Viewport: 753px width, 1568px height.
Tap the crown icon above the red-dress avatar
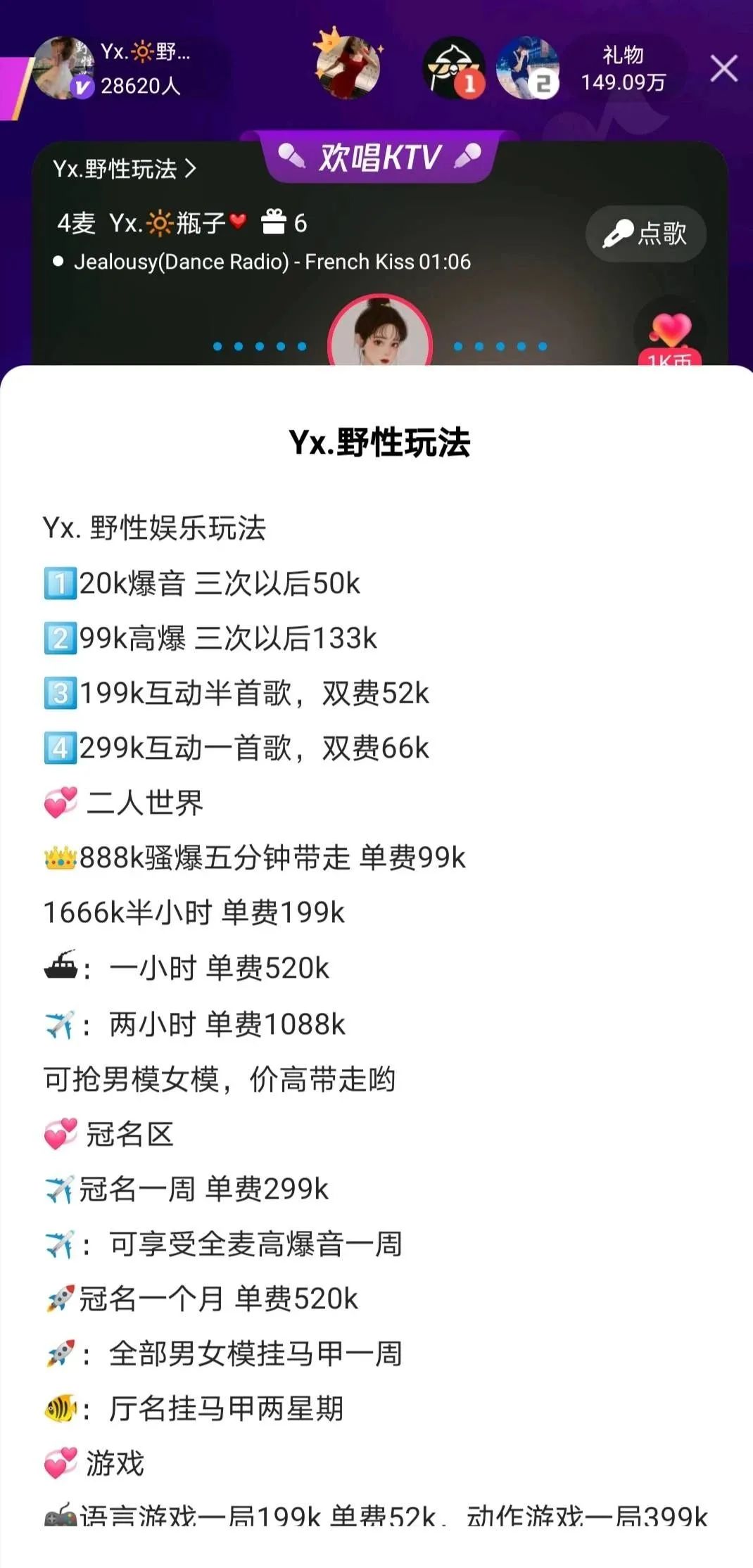pyautogui.click(x=326, y=41)
